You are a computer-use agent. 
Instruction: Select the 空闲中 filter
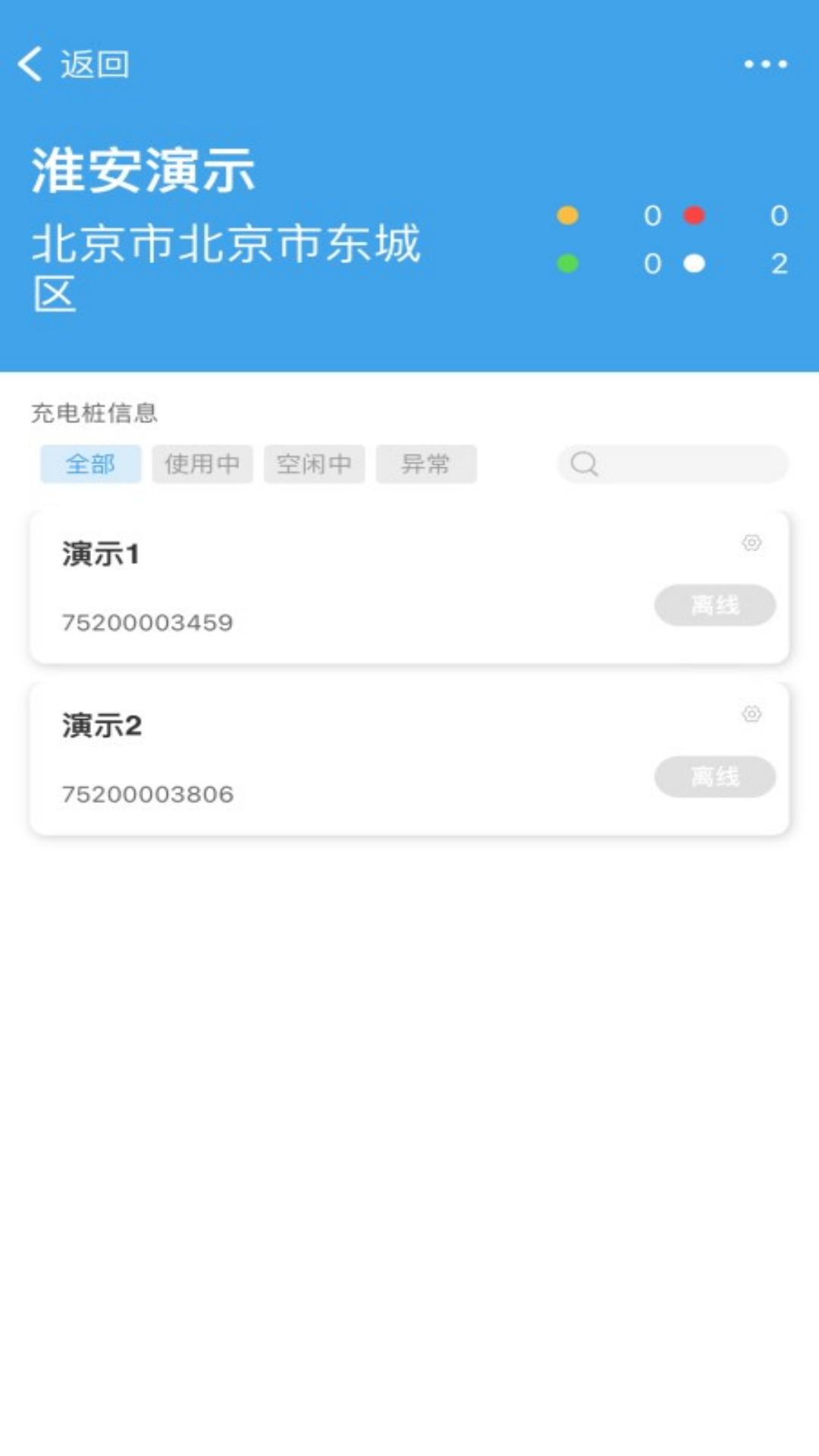point(314,464)
